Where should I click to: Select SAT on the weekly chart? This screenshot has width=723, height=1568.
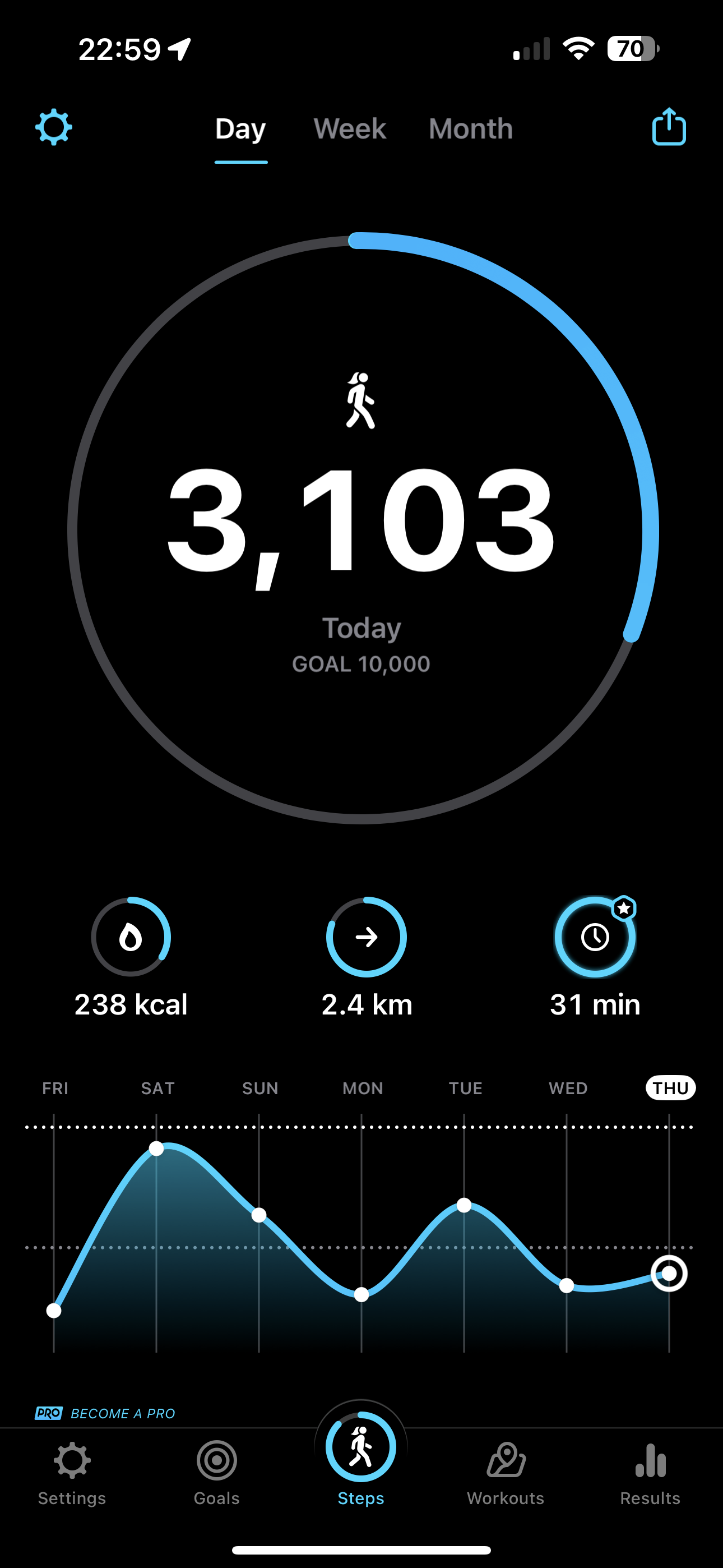point(157,1089)
